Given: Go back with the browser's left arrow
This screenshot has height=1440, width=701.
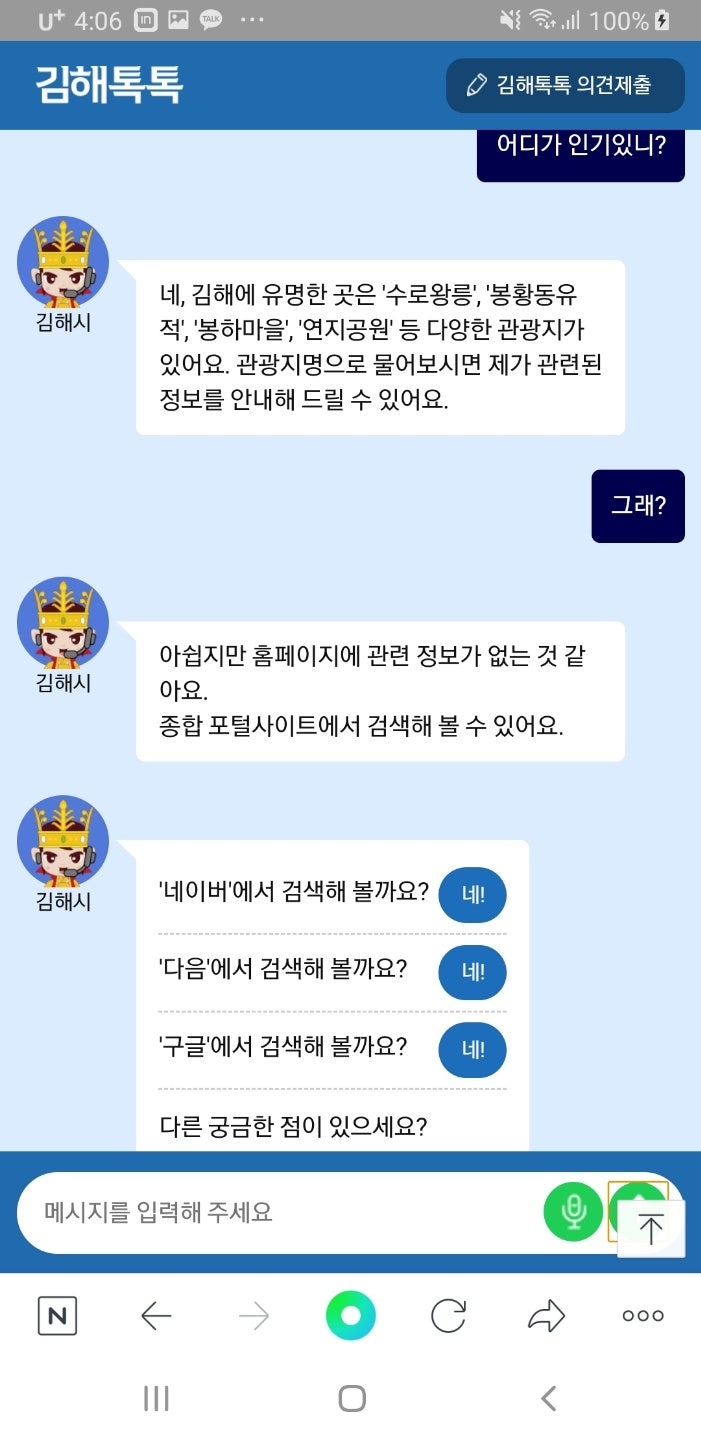Looking at the screenshot, I should 156,1316.
